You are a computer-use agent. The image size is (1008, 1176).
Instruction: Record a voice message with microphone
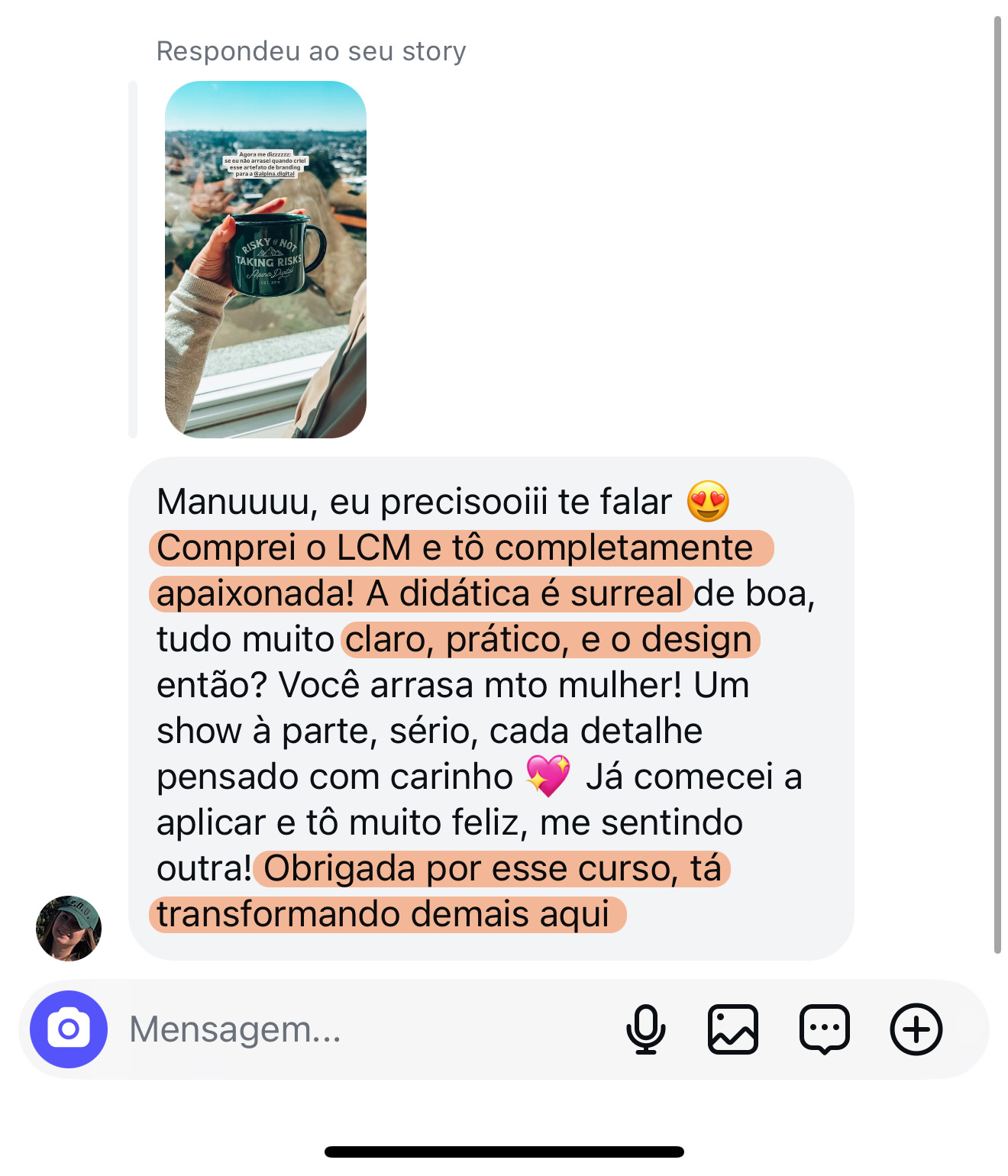pos(646,1029)
